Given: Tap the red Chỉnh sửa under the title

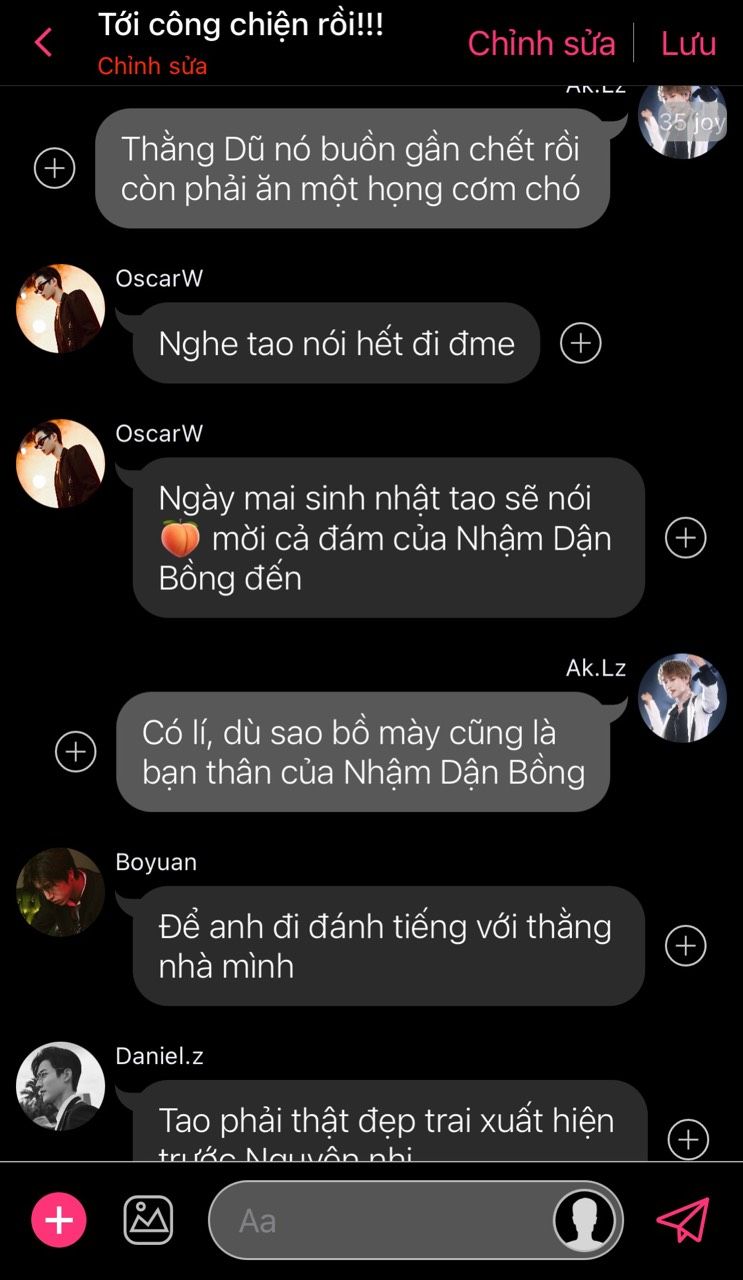Looking at the screenshot, I should (x=152, y=66).
